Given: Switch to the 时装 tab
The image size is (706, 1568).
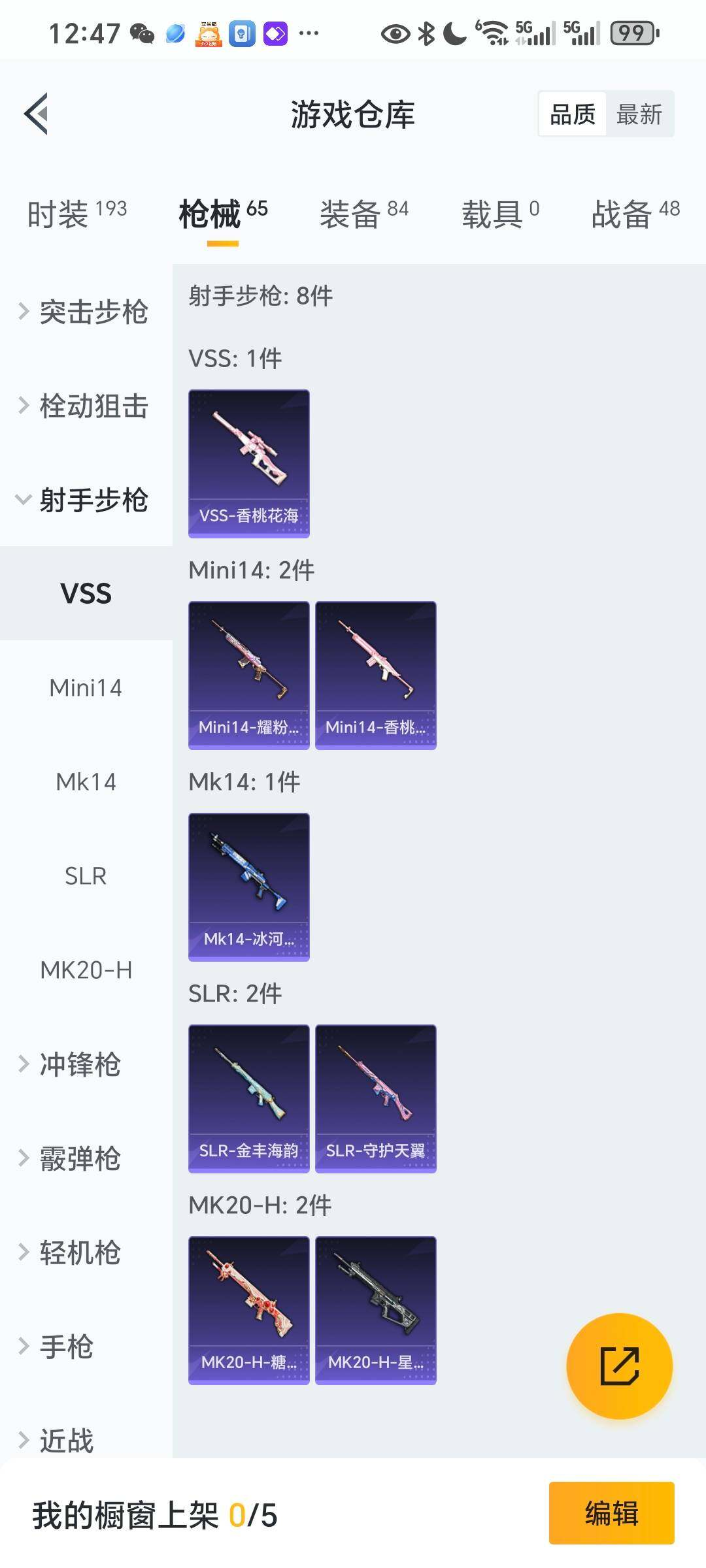Looking at the screenshot, I should pos(76,214).
